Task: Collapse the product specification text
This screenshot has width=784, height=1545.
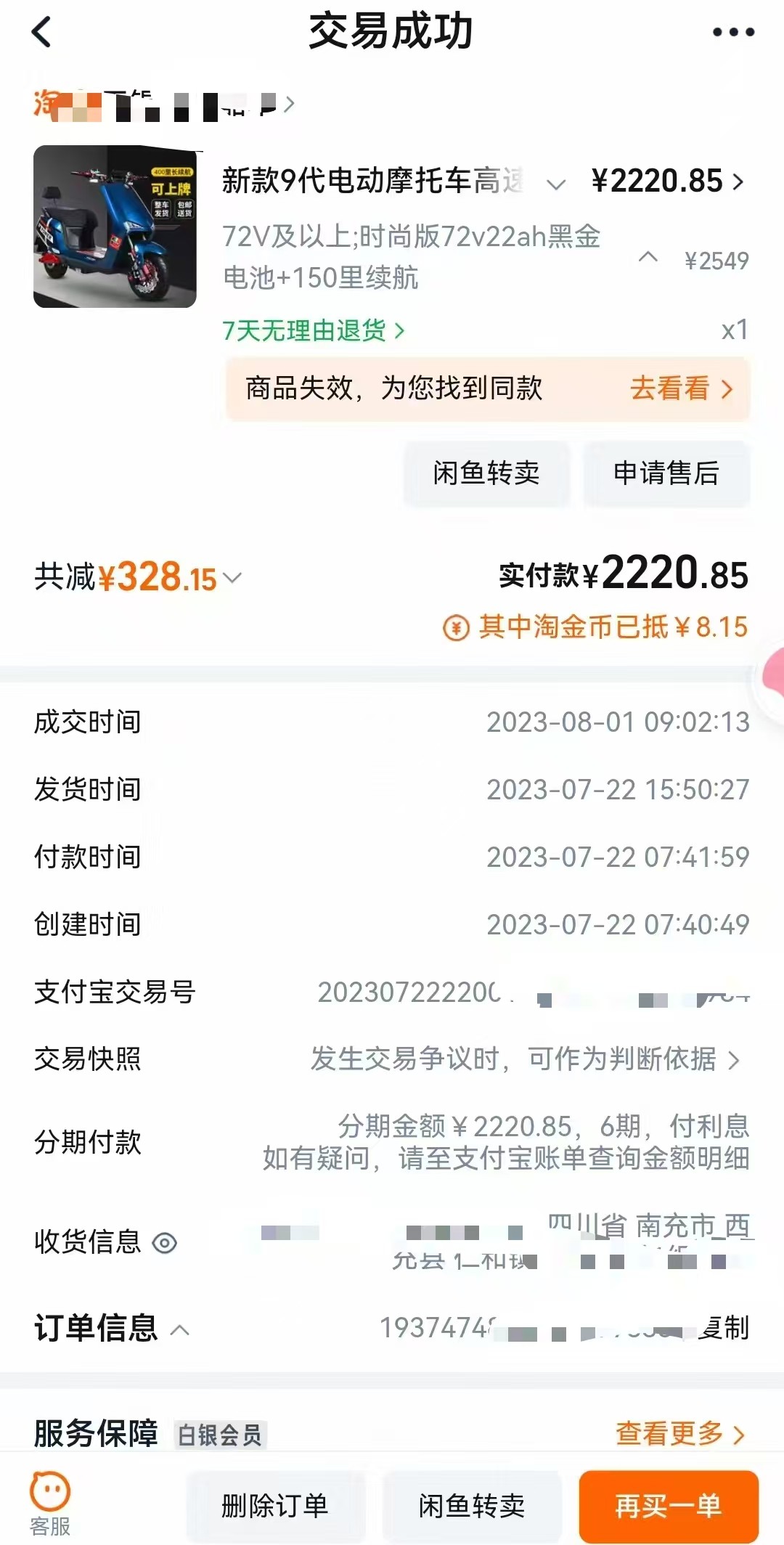Action: tap(648, 257)
